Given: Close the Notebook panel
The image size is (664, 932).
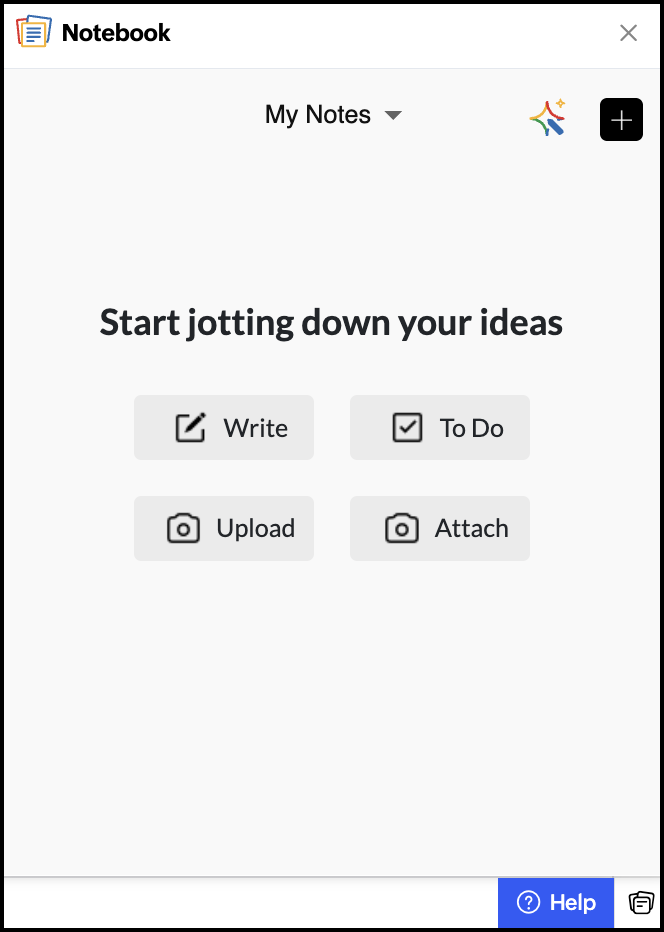Looking at the screenshot, I should click(628, 33).
